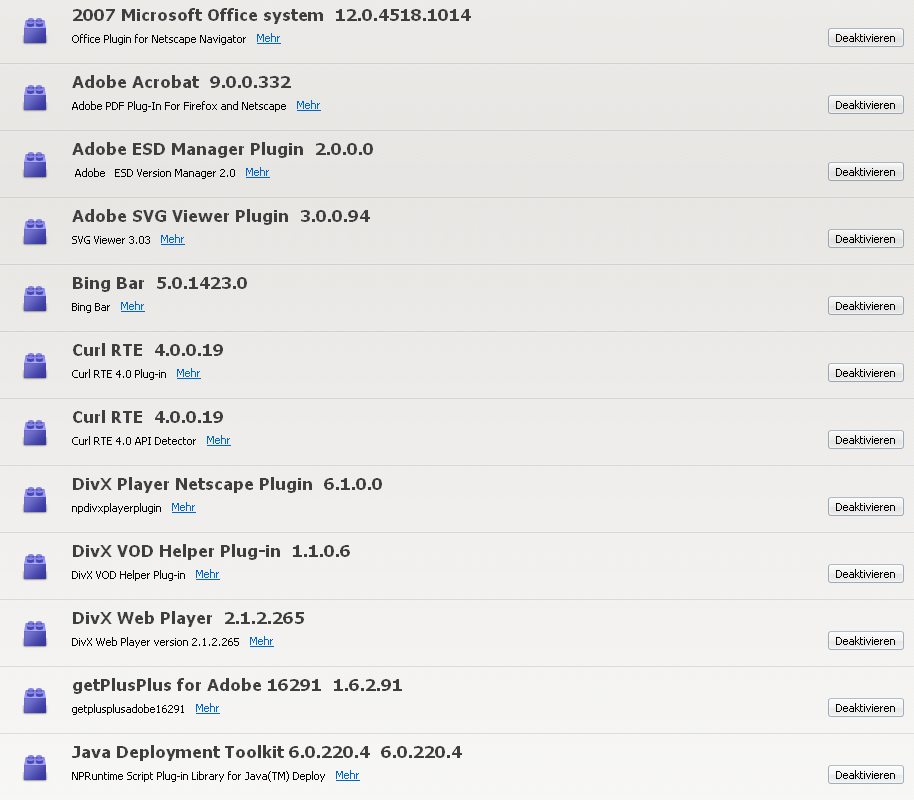Show more about SVG Viewer 3.03
Image resolution: width=914 pixels, height=800 pixels.
pyautogui.click(x=172, y=239)
